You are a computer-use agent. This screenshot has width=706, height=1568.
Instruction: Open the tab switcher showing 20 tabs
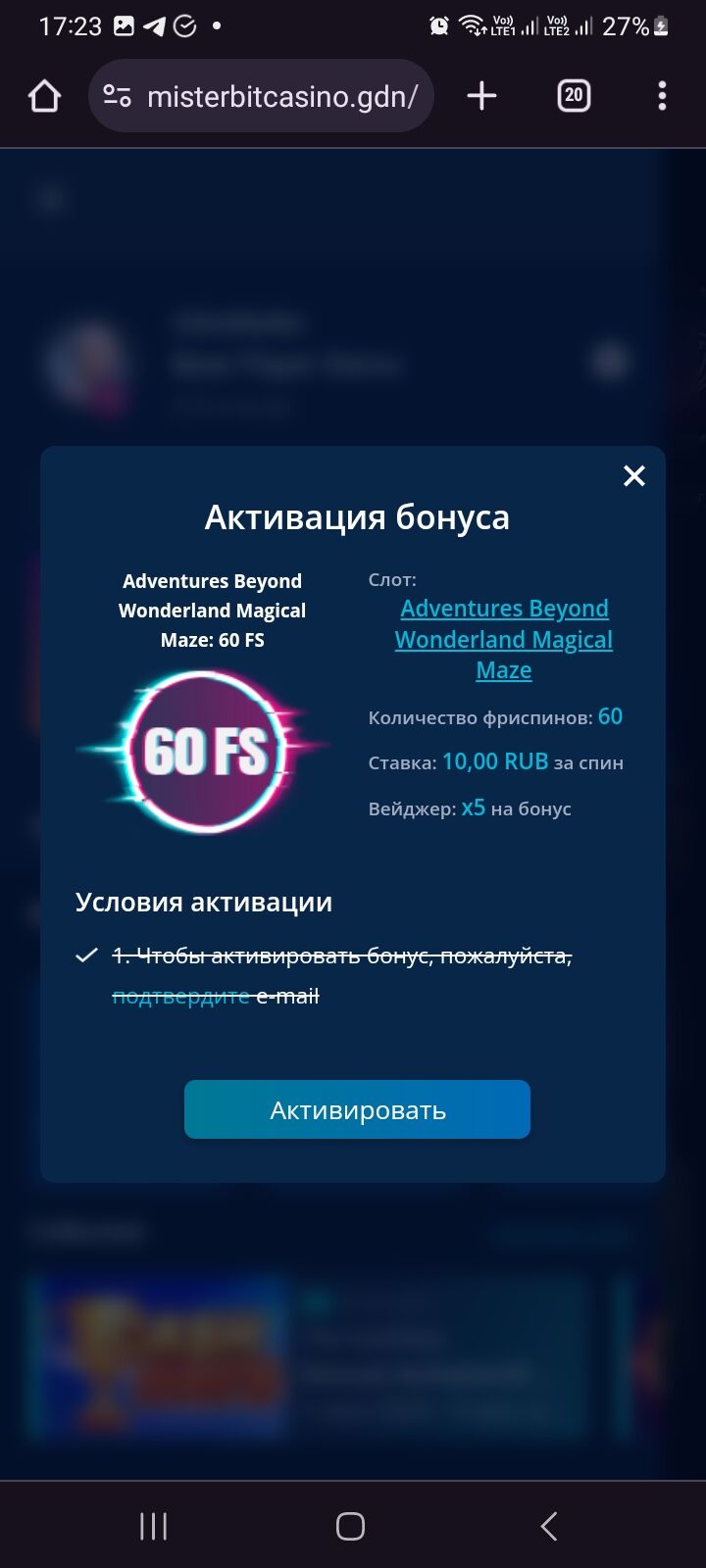[574, 96]
